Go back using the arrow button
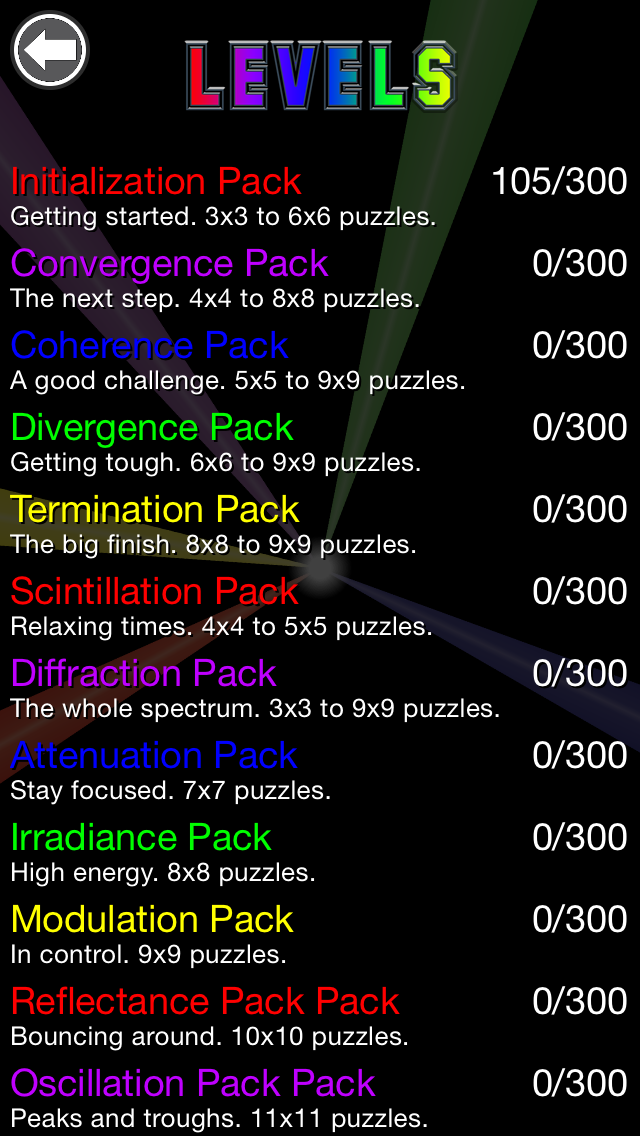The height and width of the screenshot is (1136, 640). [50, 49]
